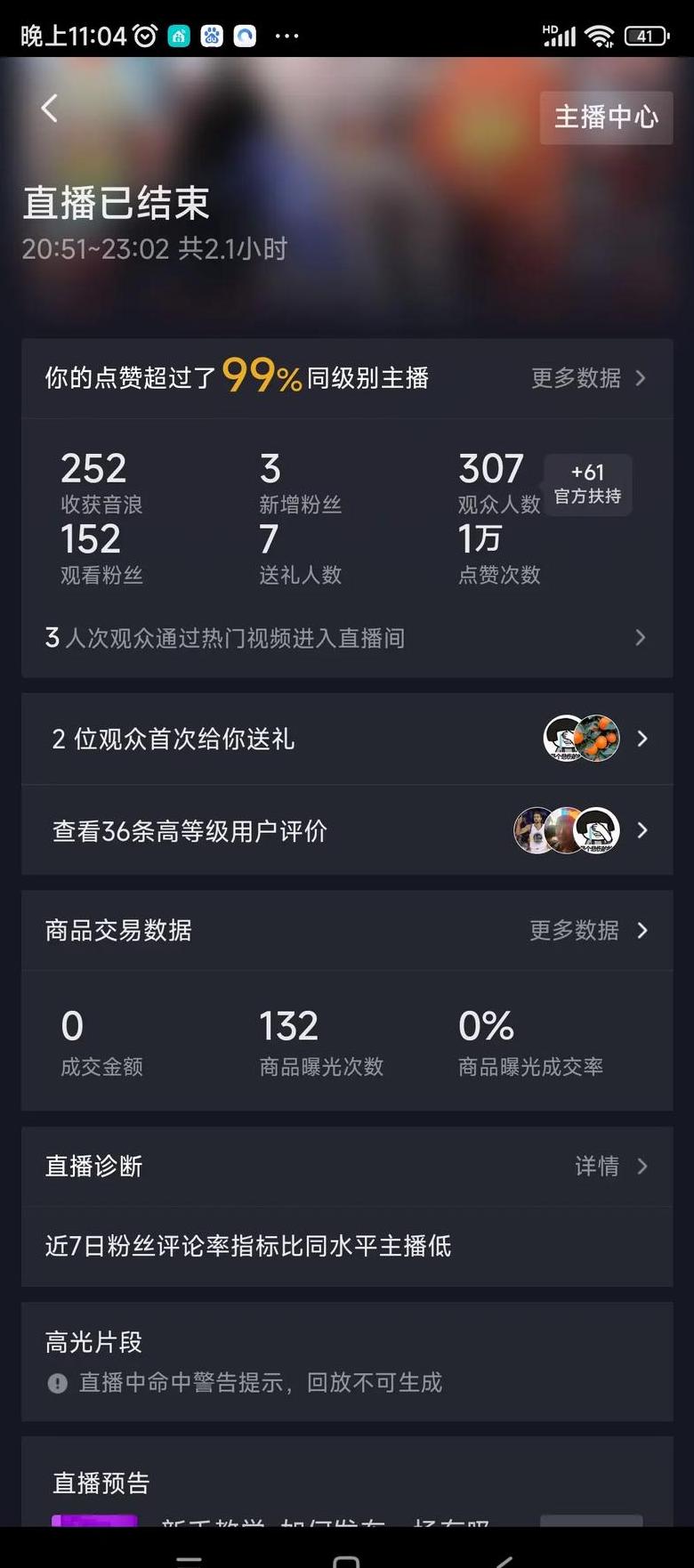View 36条高等级用户评价

pos(346,830)
